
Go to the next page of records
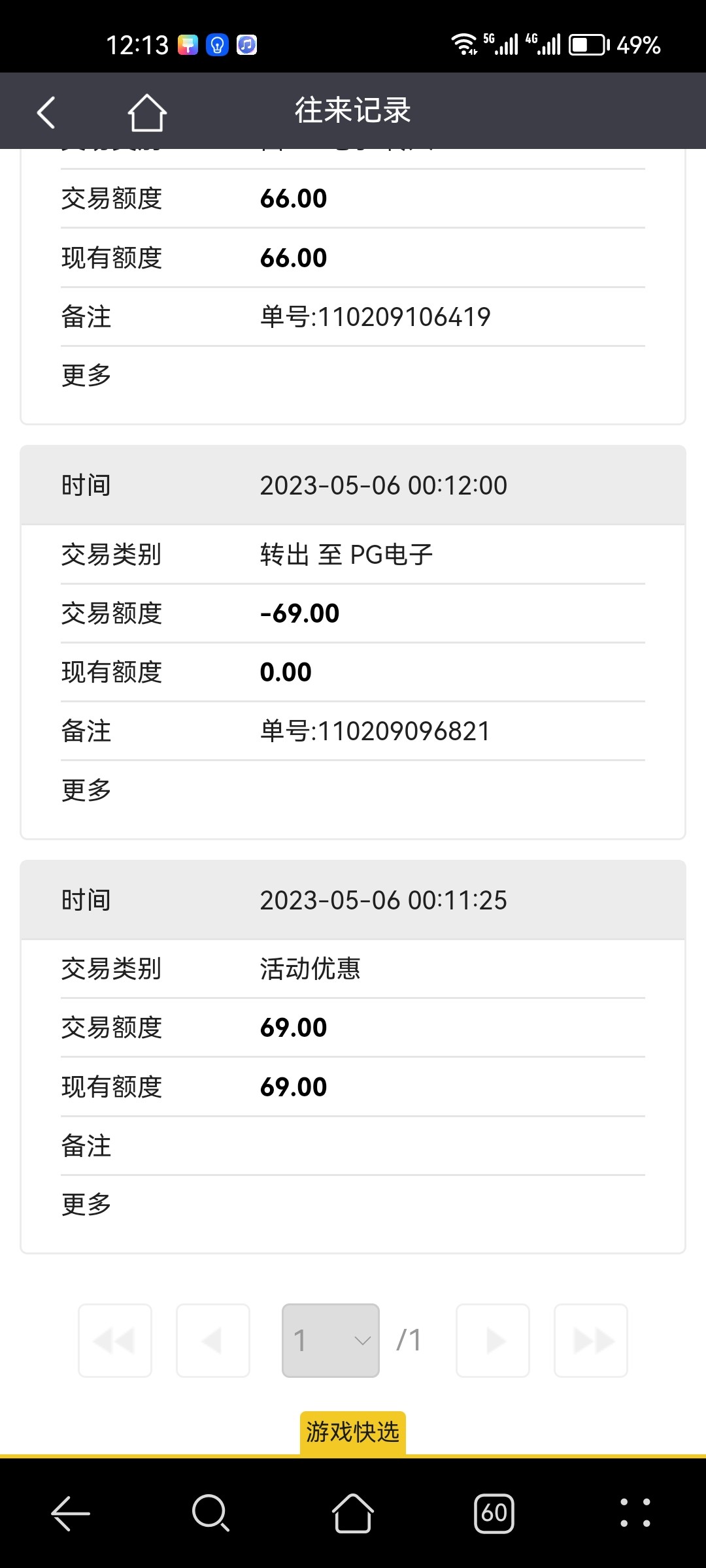tap(493, 1341)
